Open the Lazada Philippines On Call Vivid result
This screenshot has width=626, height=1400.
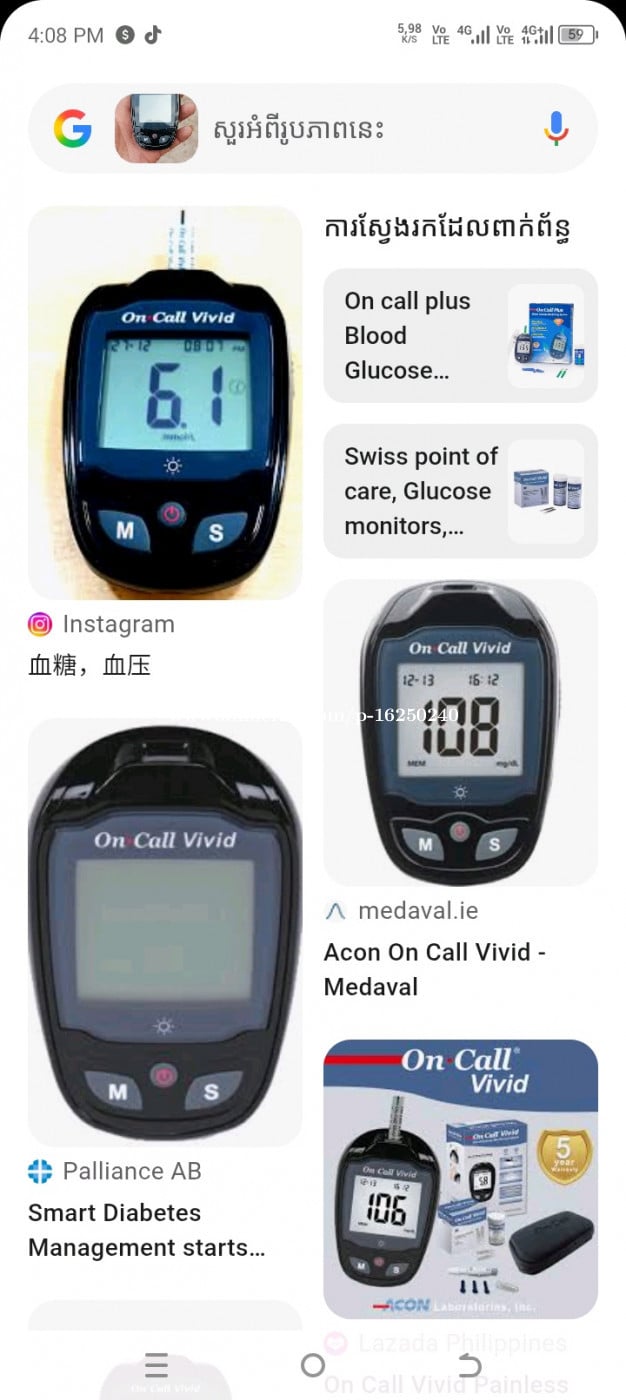(460, 1180)
